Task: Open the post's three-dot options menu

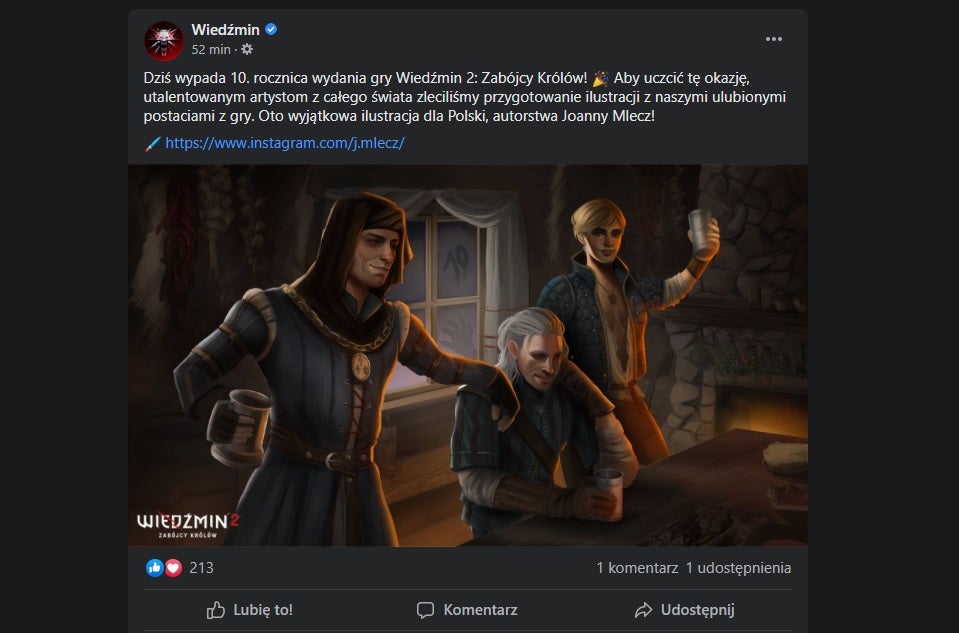Action: click(x=773, y=39)
